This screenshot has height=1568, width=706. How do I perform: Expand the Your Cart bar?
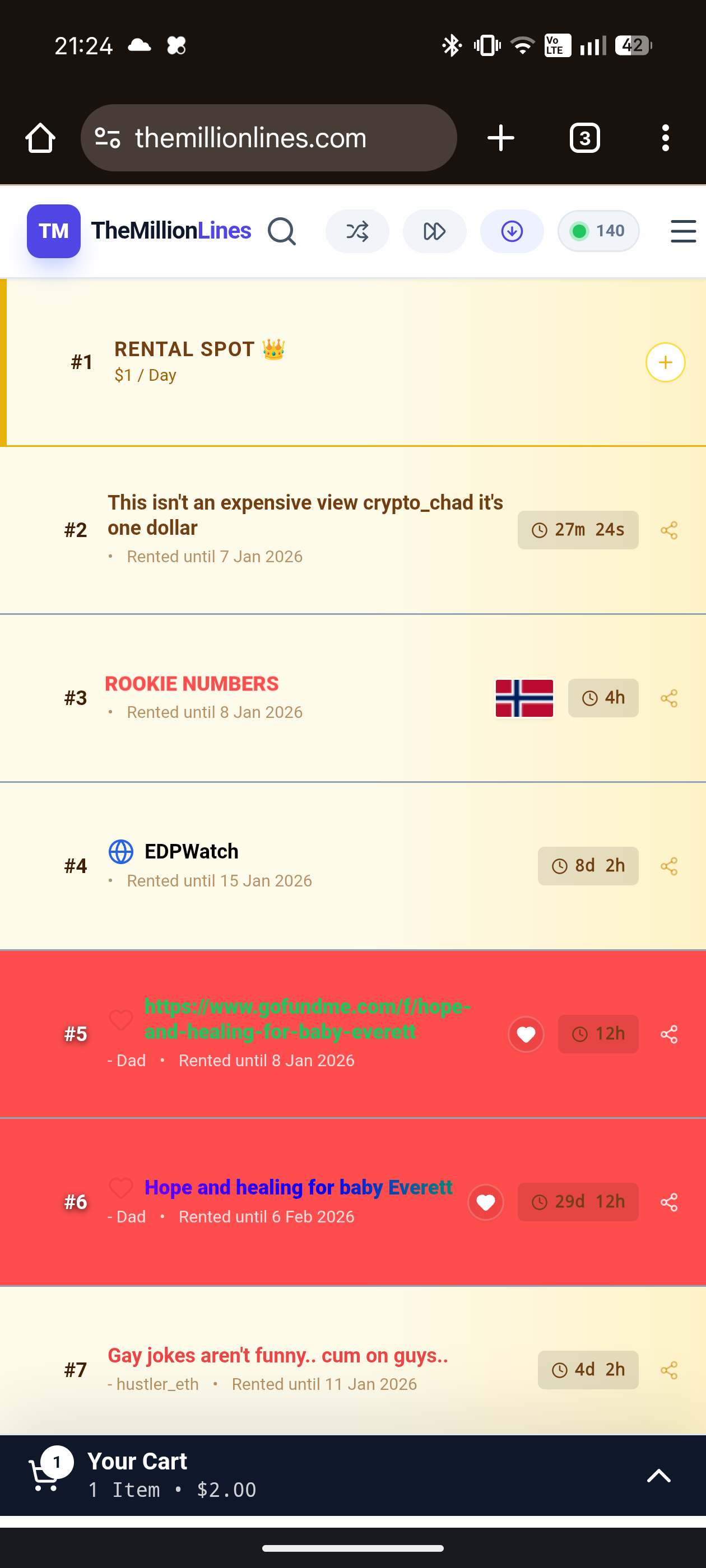tap(658, 1476)
